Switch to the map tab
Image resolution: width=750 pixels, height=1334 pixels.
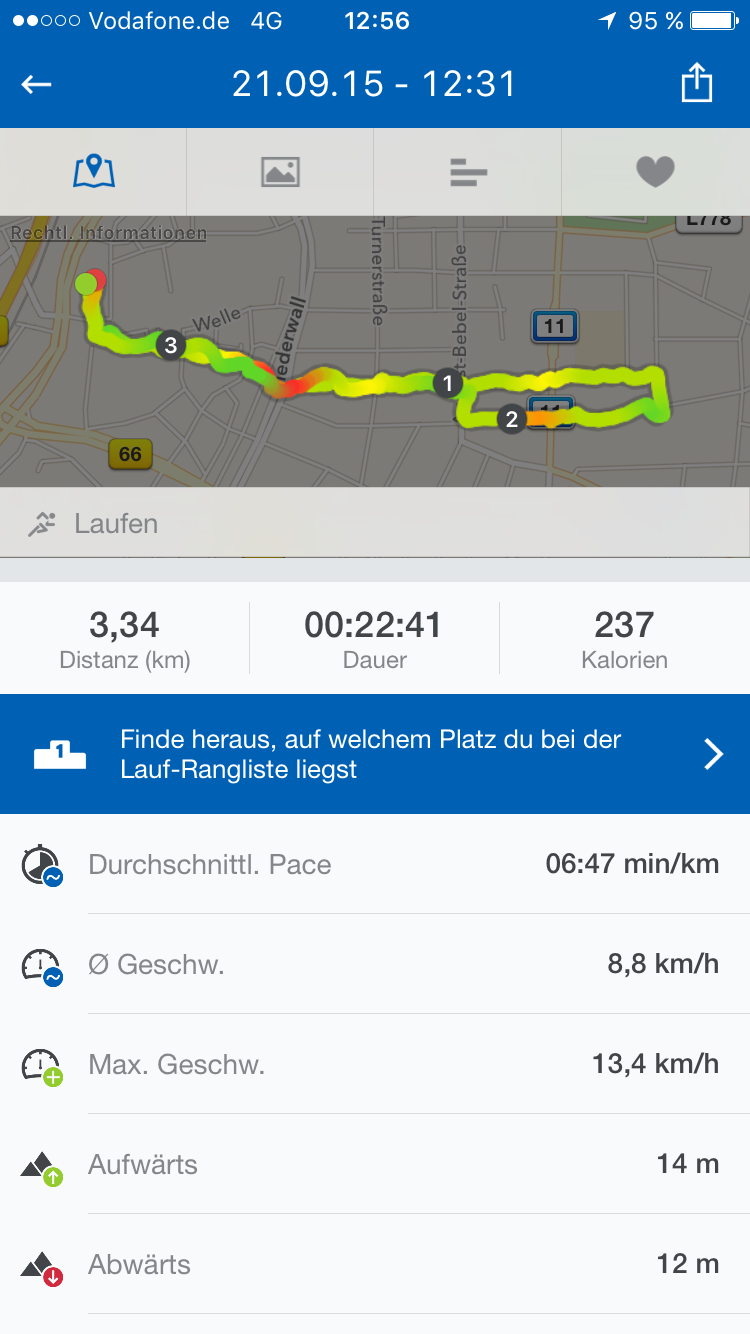pyautogui.click(x=94, y=172)
